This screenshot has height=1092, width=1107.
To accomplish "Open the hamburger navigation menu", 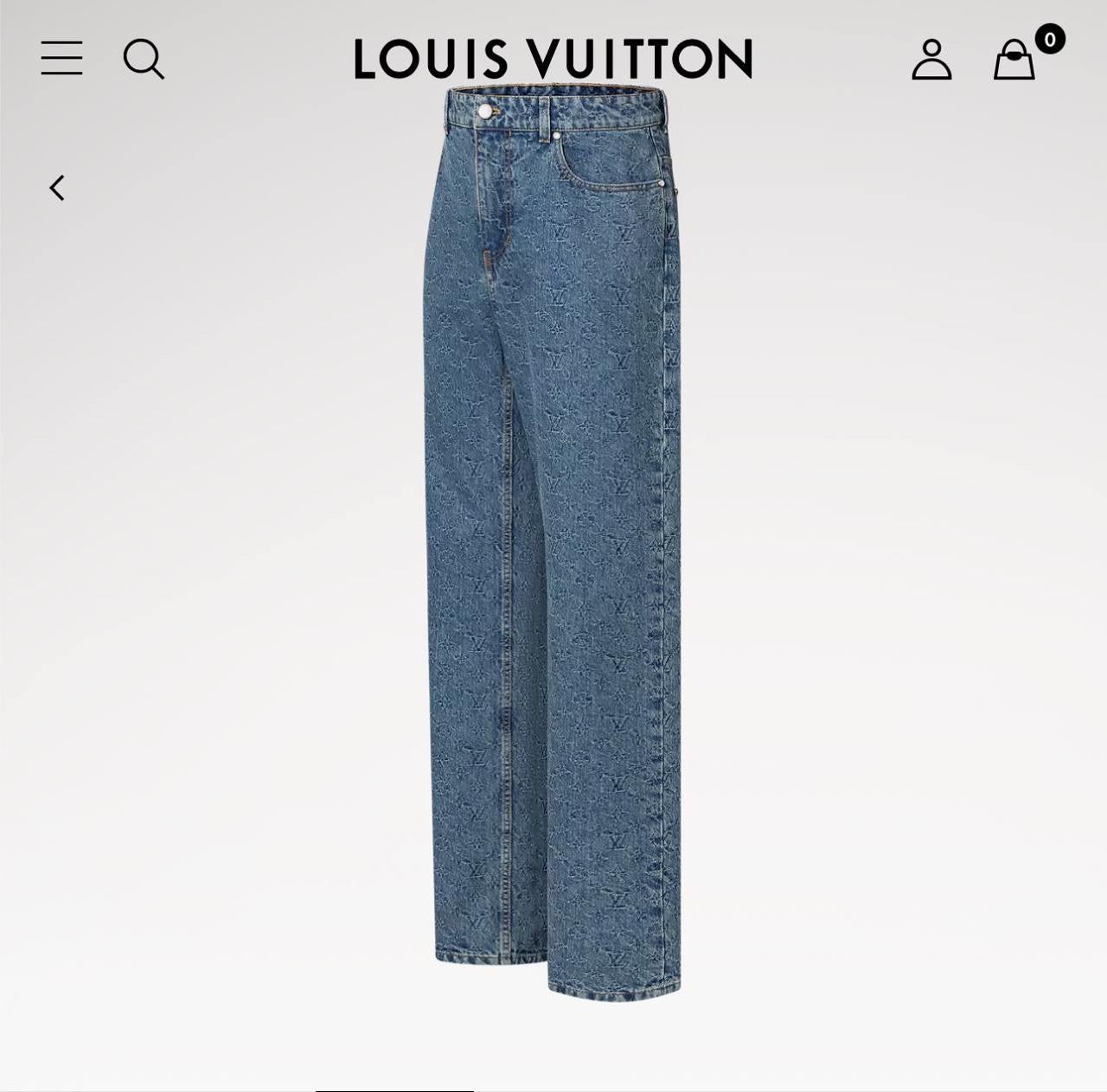I will click(61, 59).
